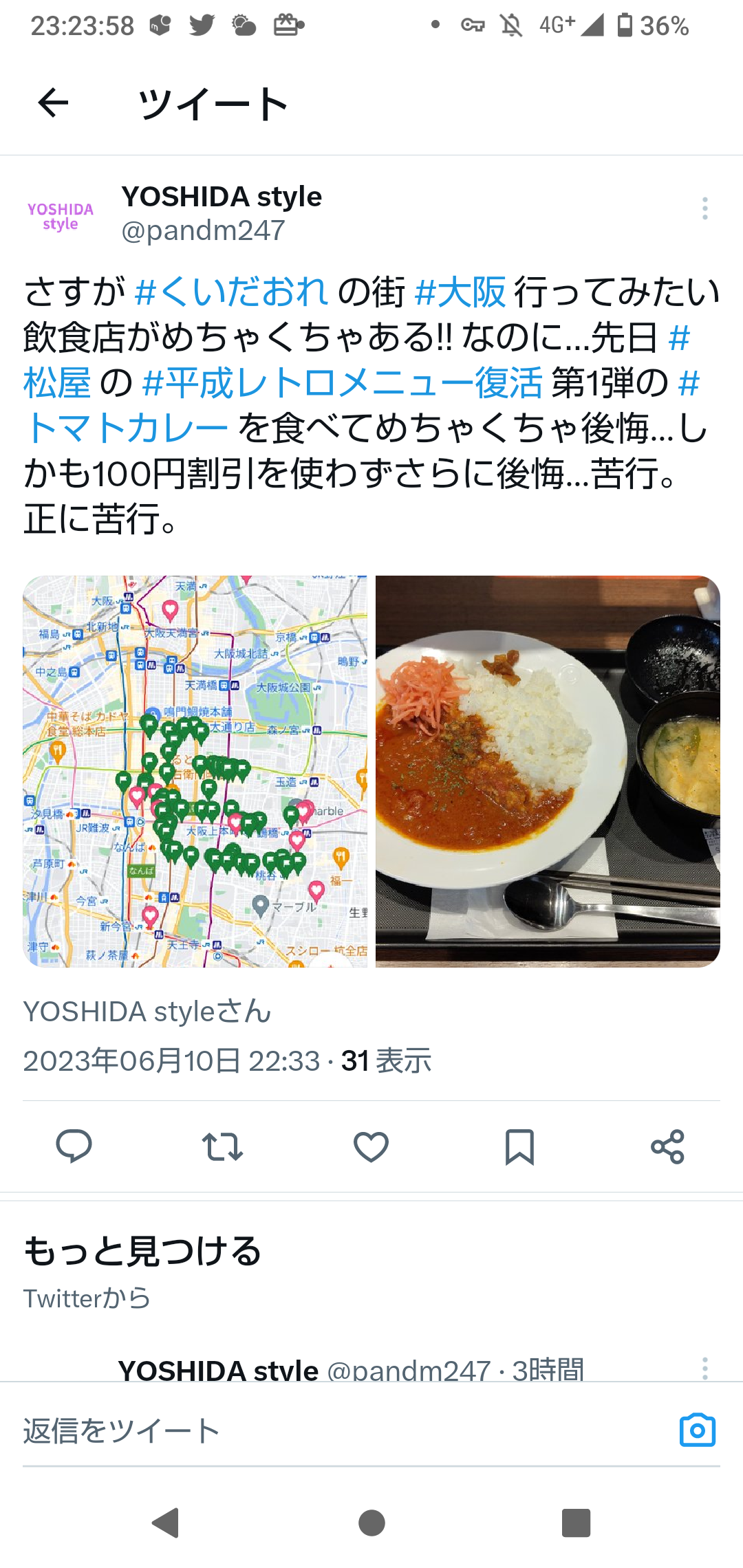
Task: Retweet this post
Action: point(222,1146)
